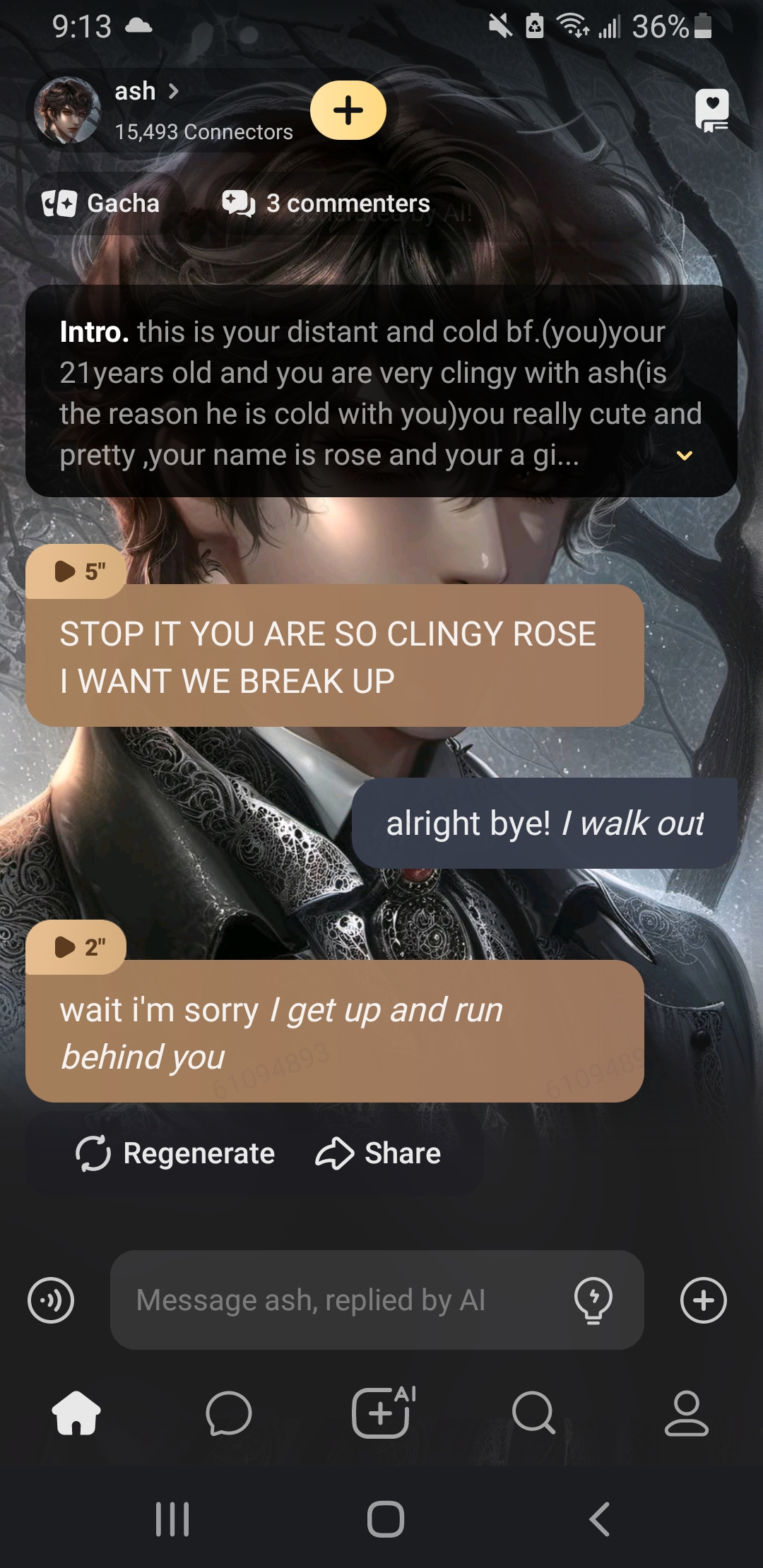Tap the lightbulb reply suggestion icon

(x=593, y=1300)
